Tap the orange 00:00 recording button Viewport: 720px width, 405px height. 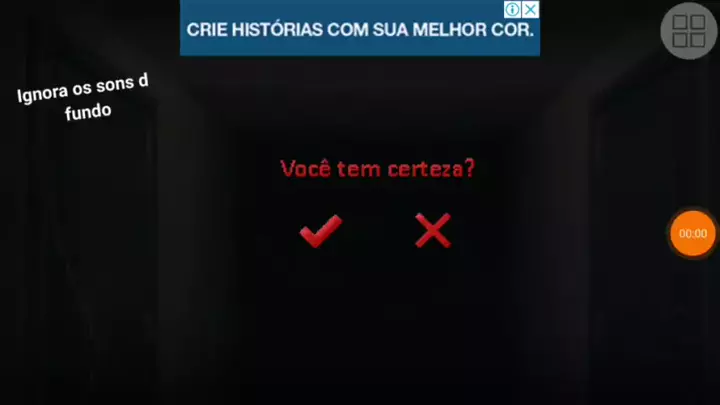click(692, 234)
